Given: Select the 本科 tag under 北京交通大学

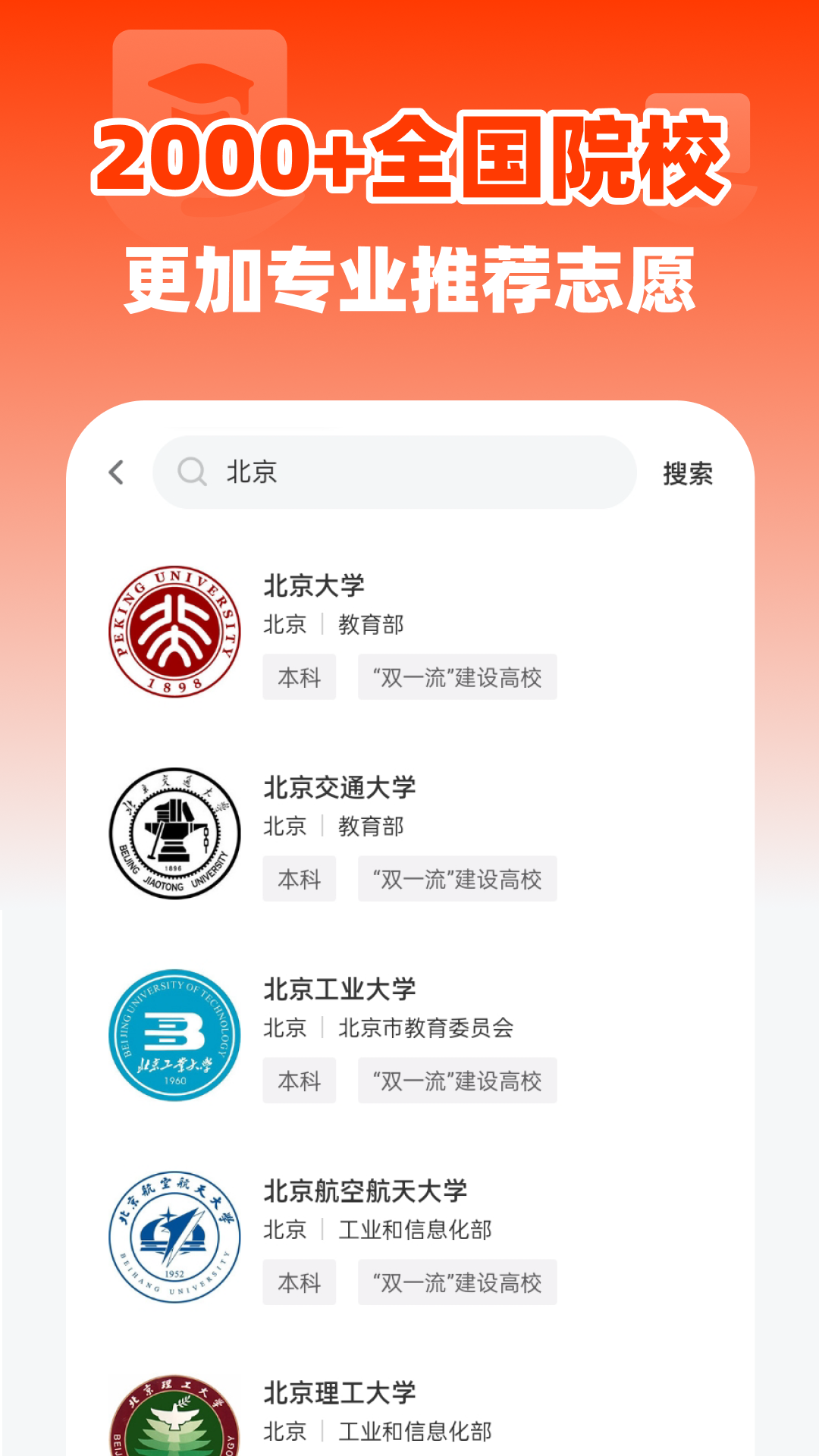Looking at the screenshot, I should [x=299, y=879].
